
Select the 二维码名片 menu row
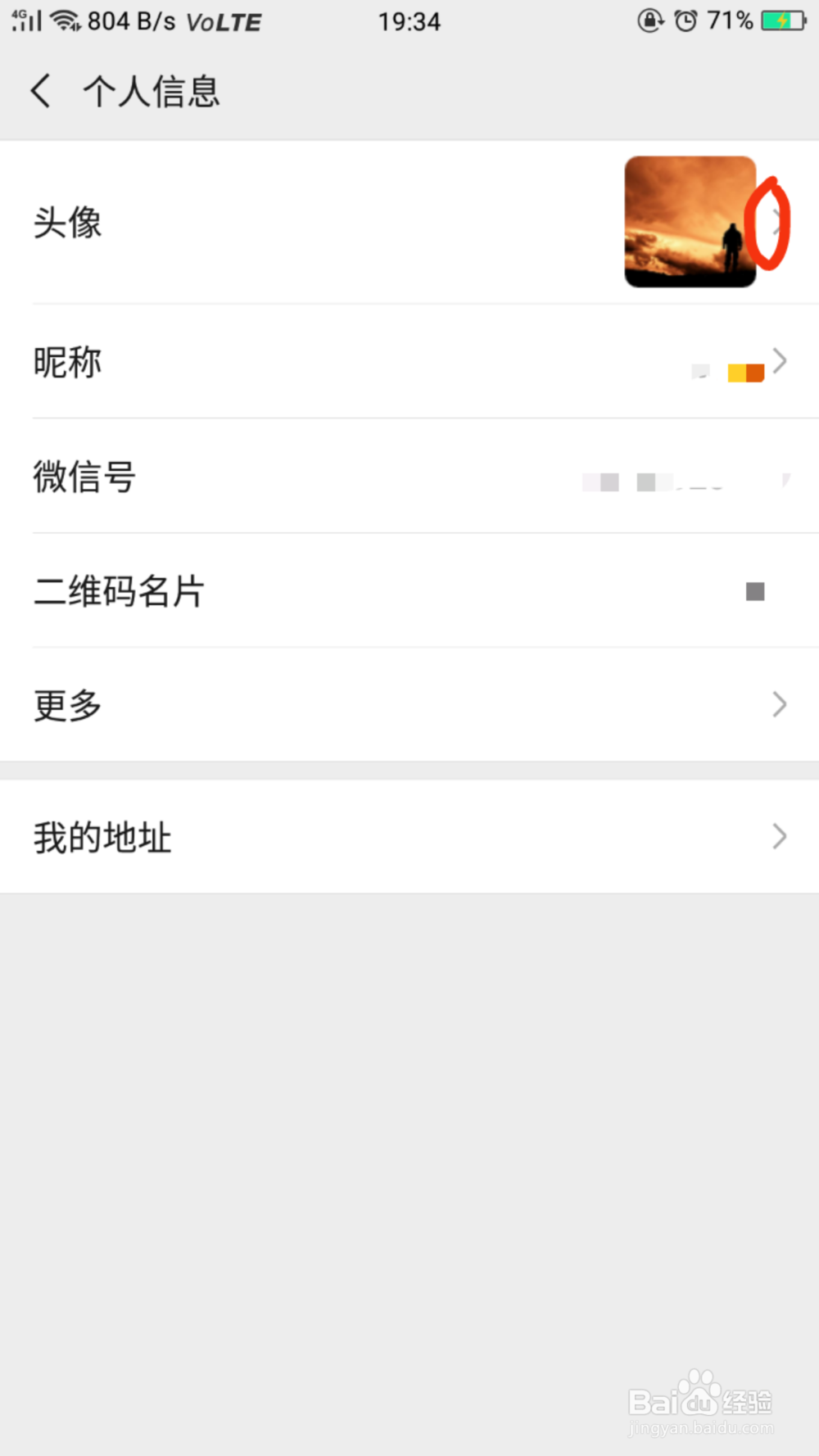pyautogui.click(x=328, y=591)
